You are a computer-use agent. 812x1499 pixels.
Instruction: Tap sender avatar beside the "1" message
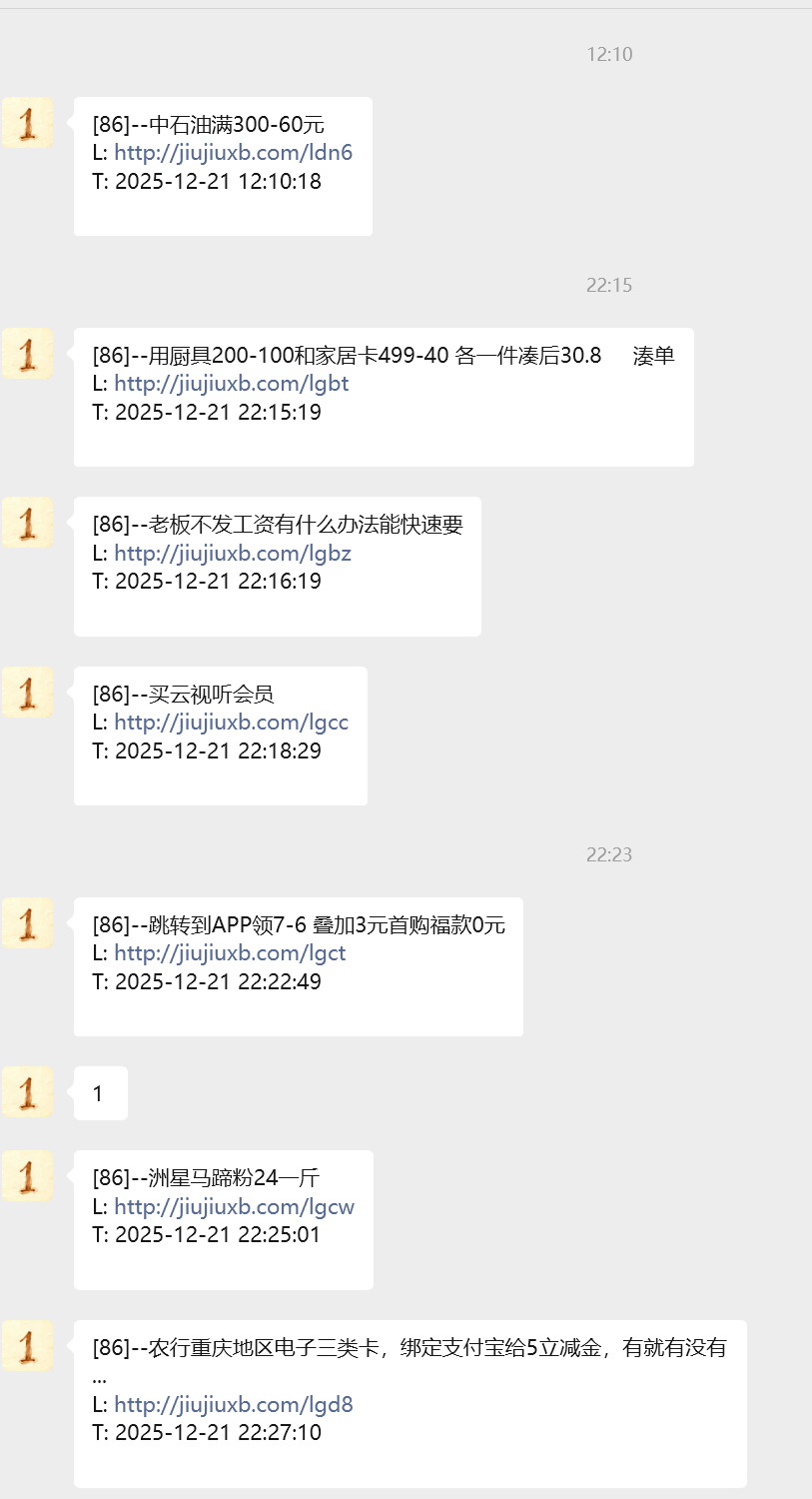point(28,1092)
